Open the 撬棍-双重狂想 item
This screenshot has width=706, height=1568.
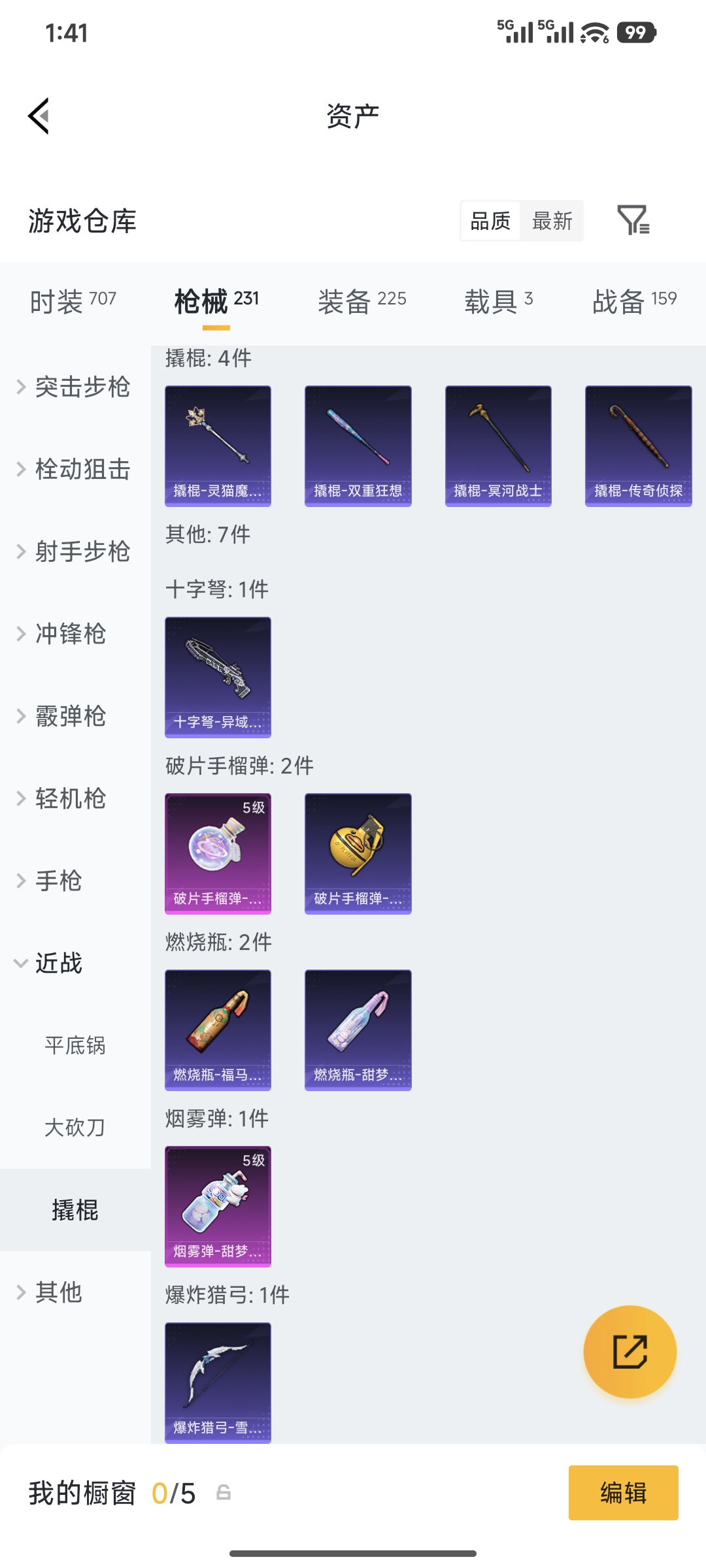[358, 446]
